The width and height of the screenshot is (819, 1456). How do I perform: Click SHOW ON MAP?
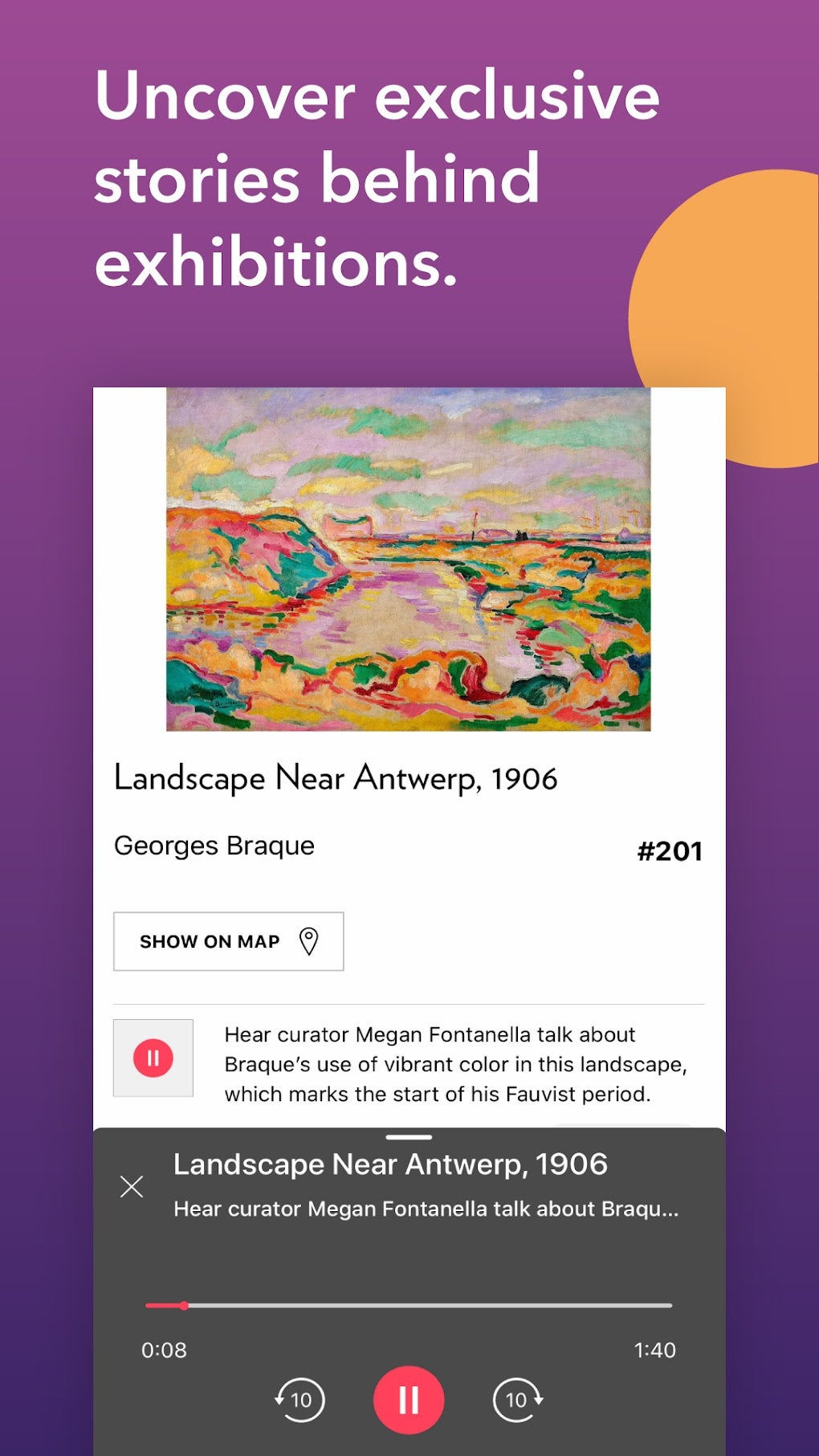coord(227,941)
